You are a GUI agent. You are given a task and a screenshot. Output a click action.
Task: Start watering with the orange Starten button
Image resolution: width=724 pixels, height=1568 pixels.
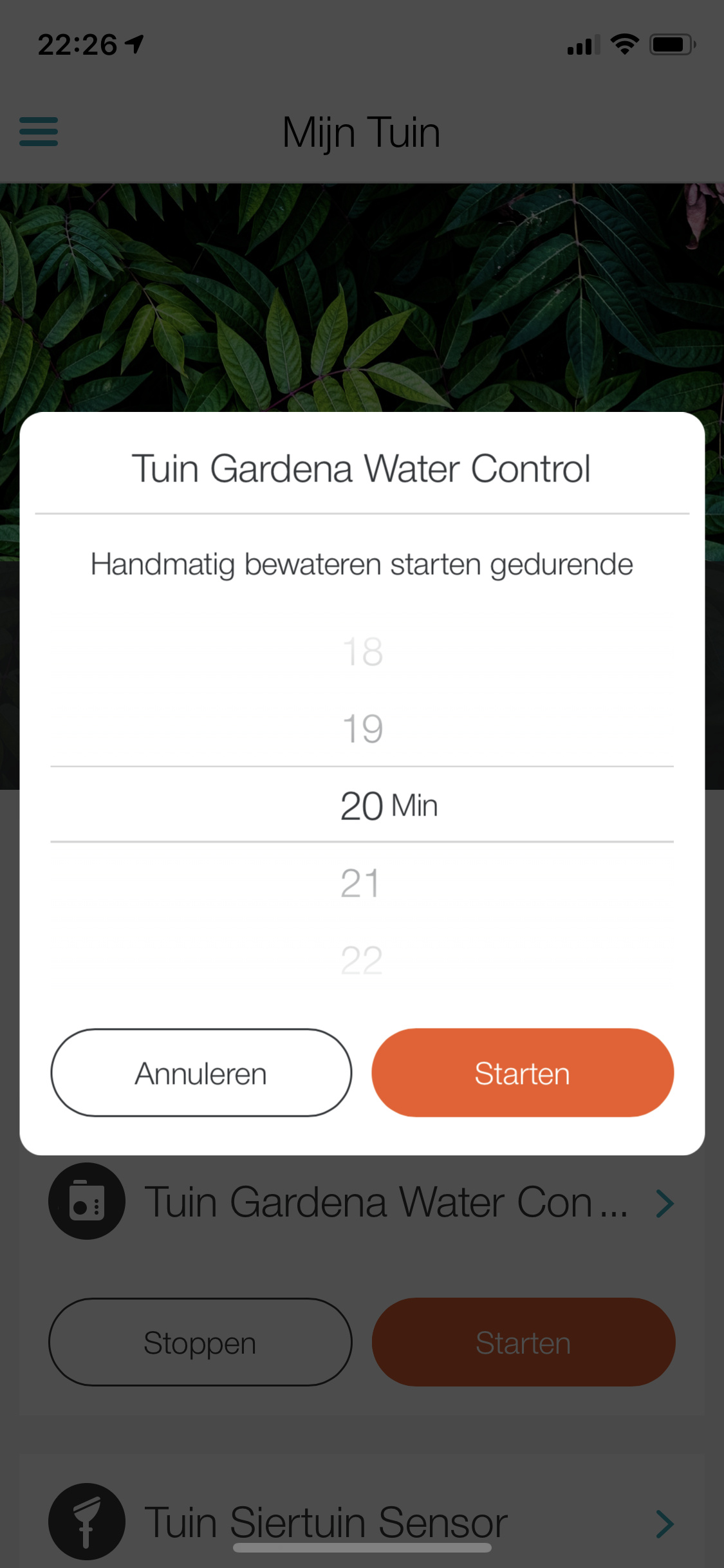click(522, 1072)
